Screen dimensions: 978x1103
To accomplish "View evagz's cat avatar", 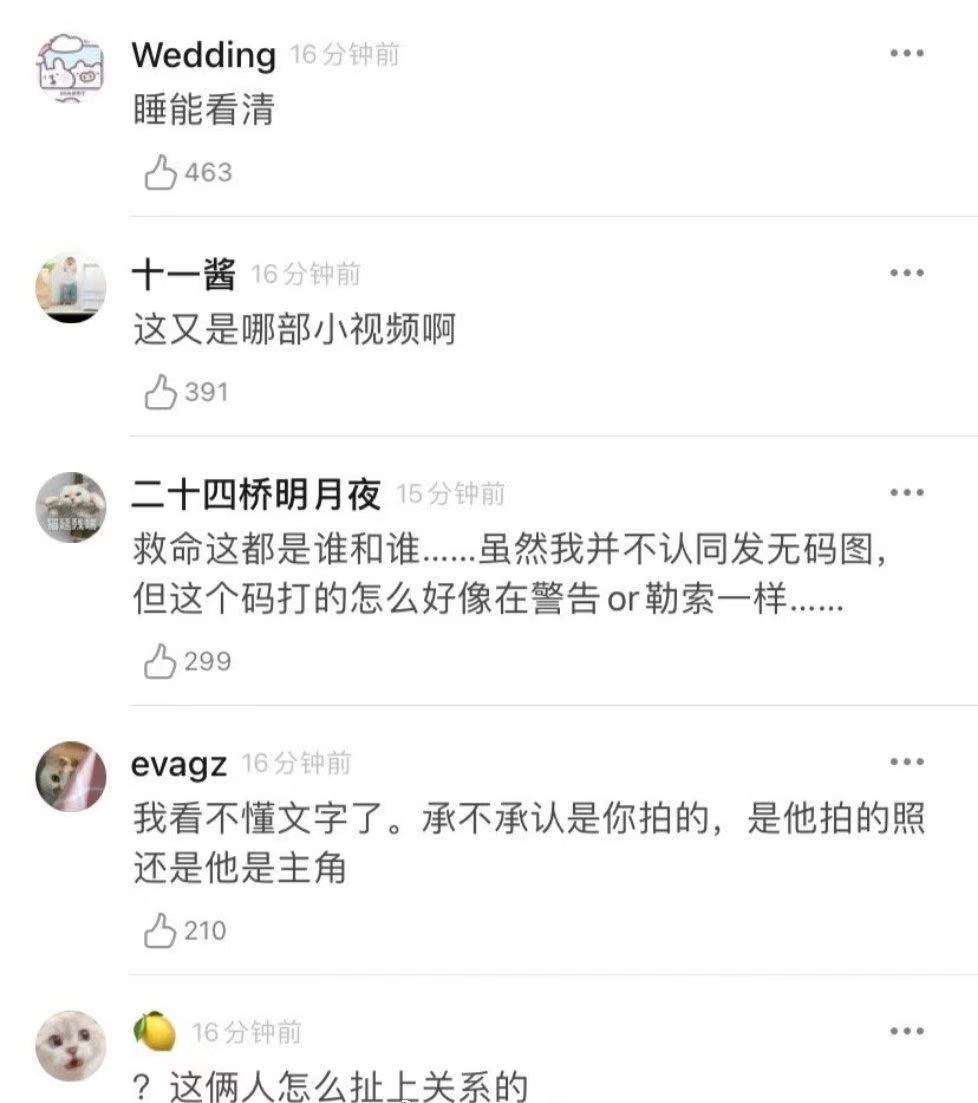I will [x=70, y=775].
